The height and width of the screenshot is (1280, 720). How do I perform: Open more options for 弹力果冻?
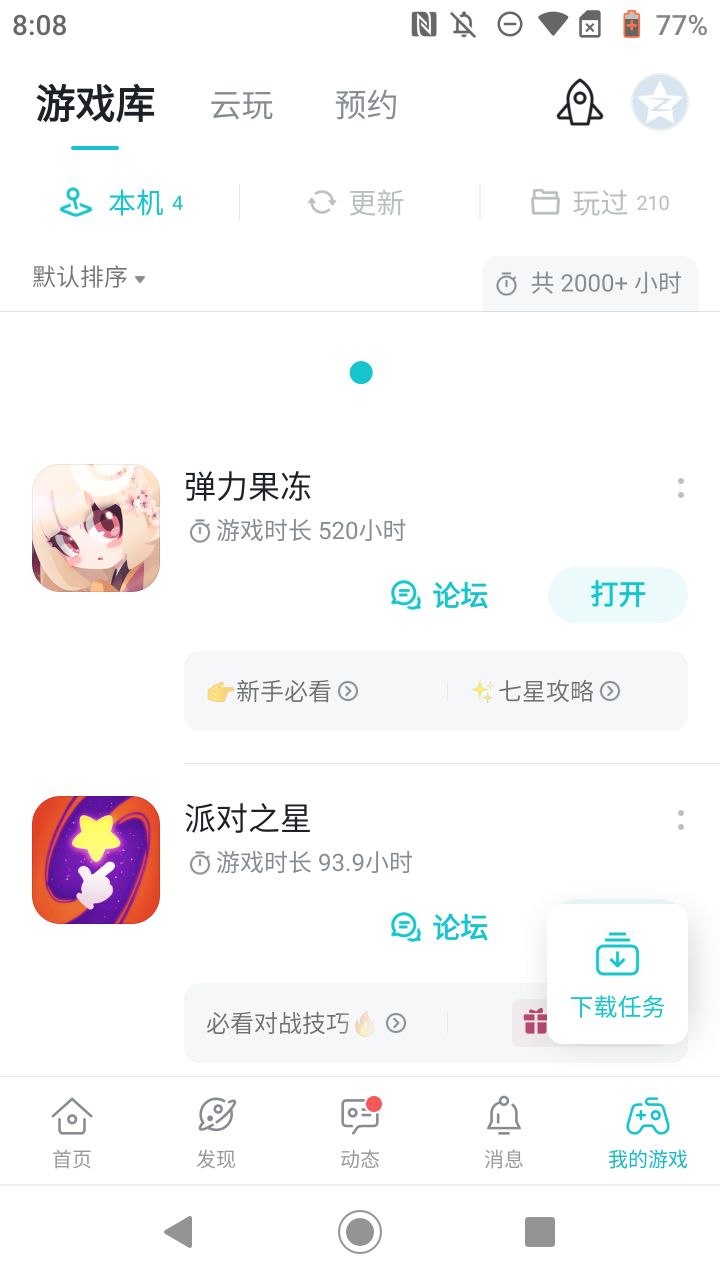tap(681, 488)
